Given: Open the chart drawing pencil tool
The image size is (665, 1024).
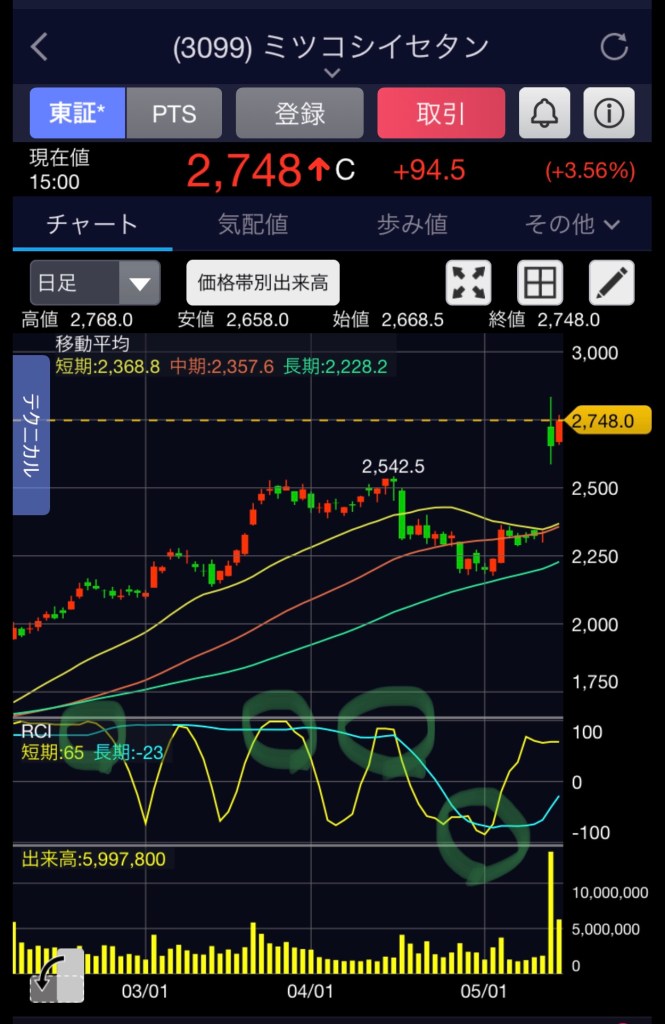Looking at the screenshot, I should coord(610,283).
